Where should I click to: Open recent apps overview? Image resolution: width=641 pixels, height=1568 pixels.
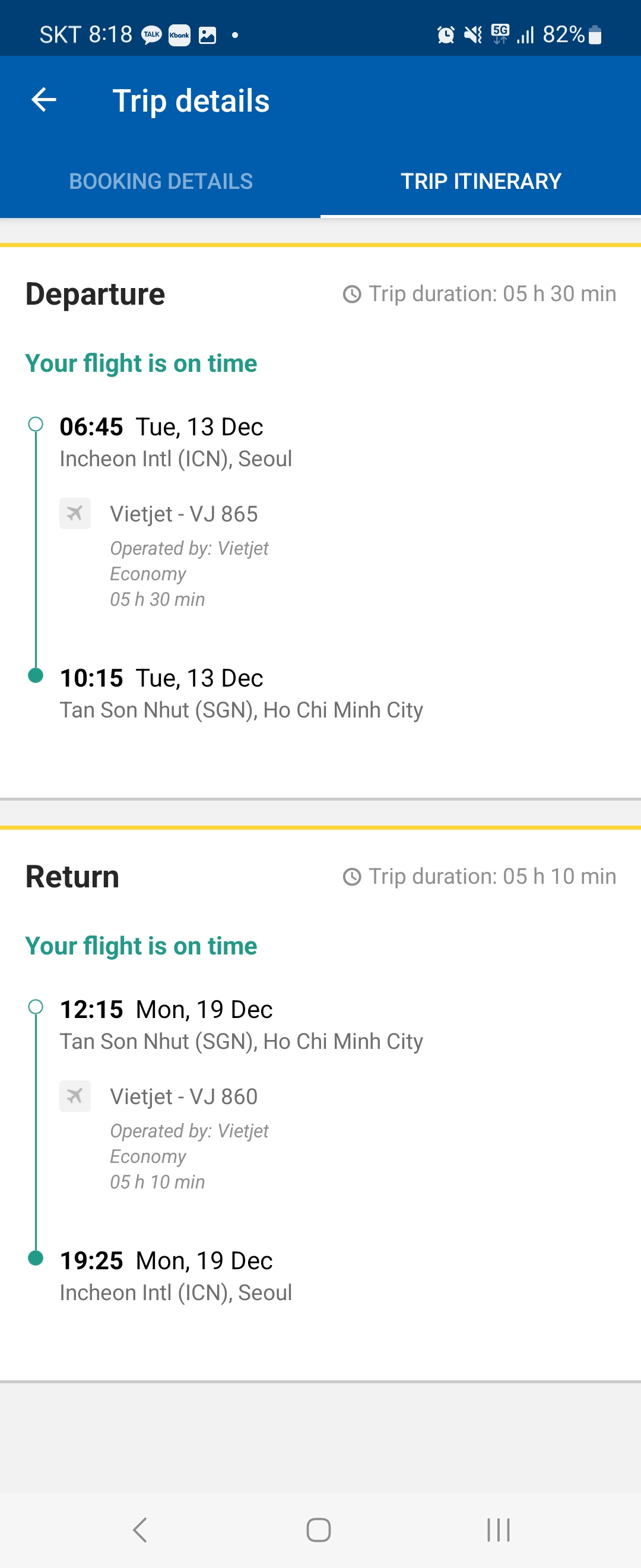point(498,1529)
